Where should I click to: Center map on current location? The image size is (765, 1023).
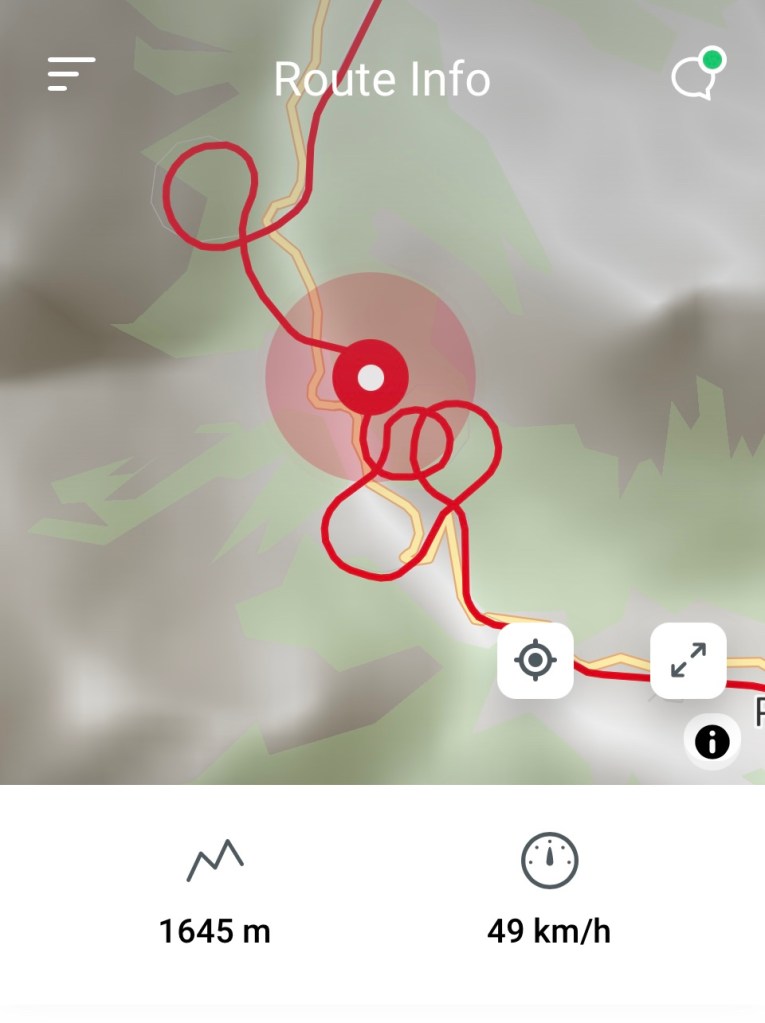point(535,661)
